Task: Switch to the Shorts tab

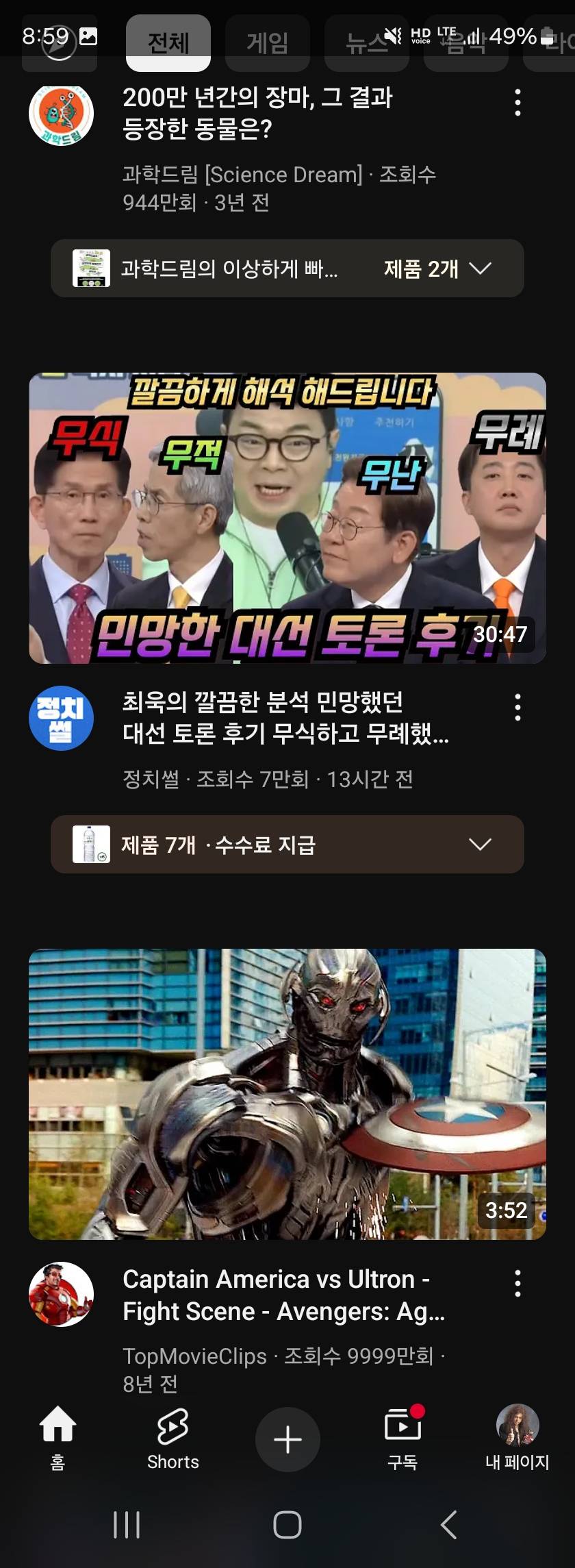Action: 172,1437
